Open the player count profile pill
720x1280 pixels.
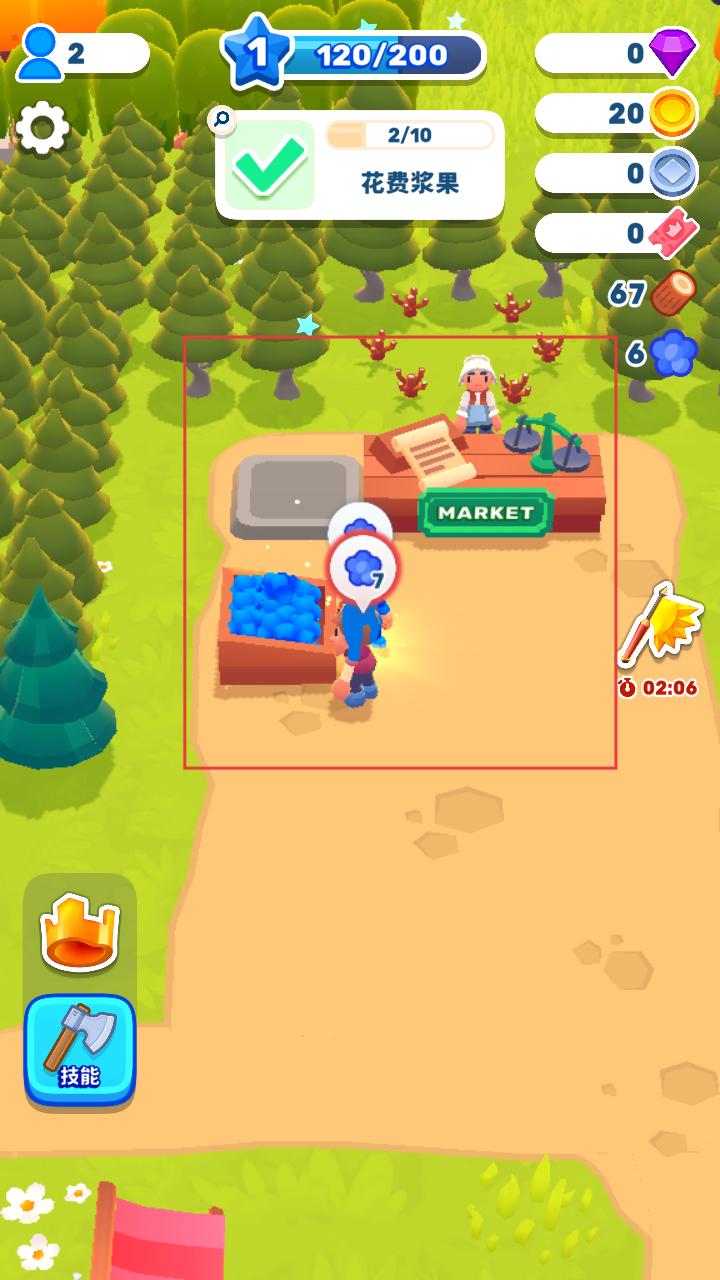82,54
